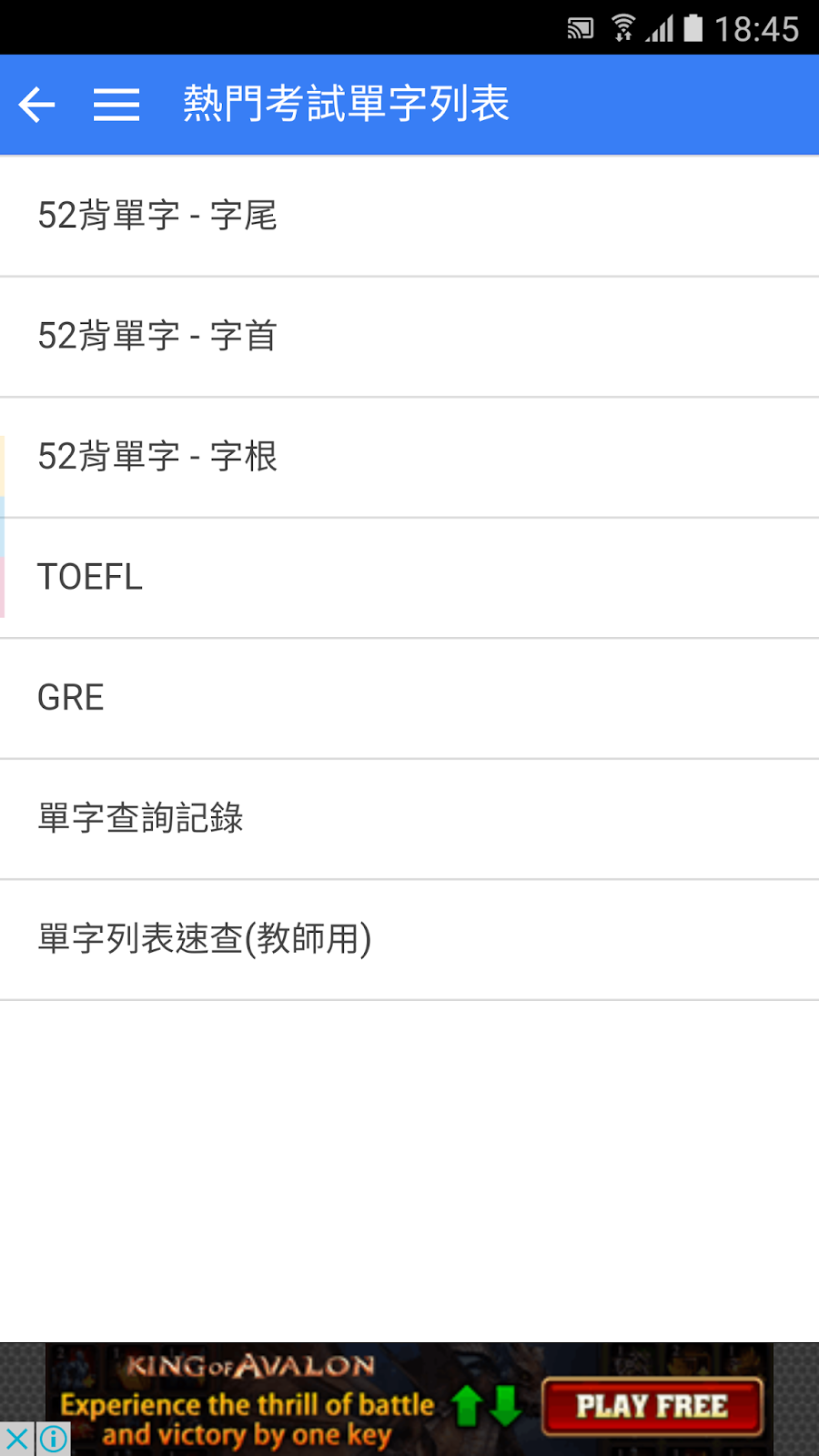This screenshot has height=1456, width=819.
Task: Open the 52背單字 - 字首 list
Action: coord(409,337)
